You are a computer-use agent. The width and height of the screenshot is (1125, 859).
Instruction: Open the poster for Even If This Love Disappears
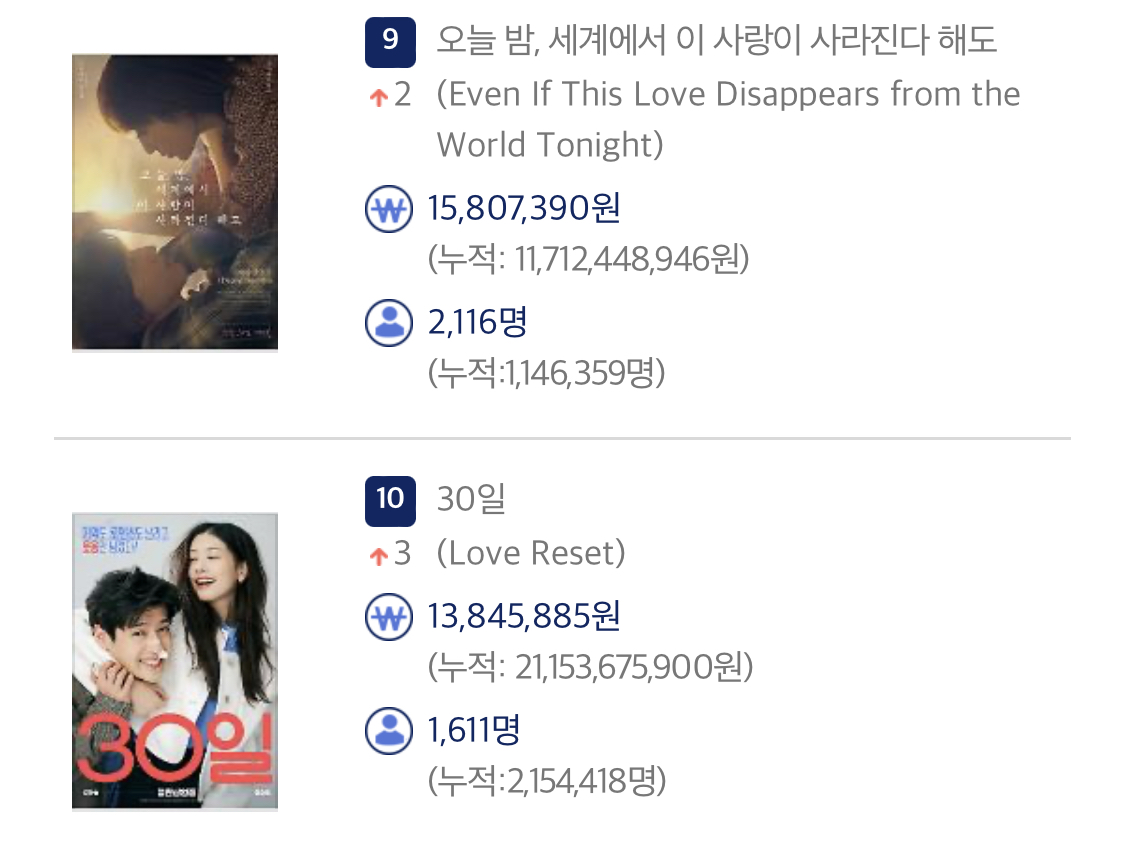(175, 203)
